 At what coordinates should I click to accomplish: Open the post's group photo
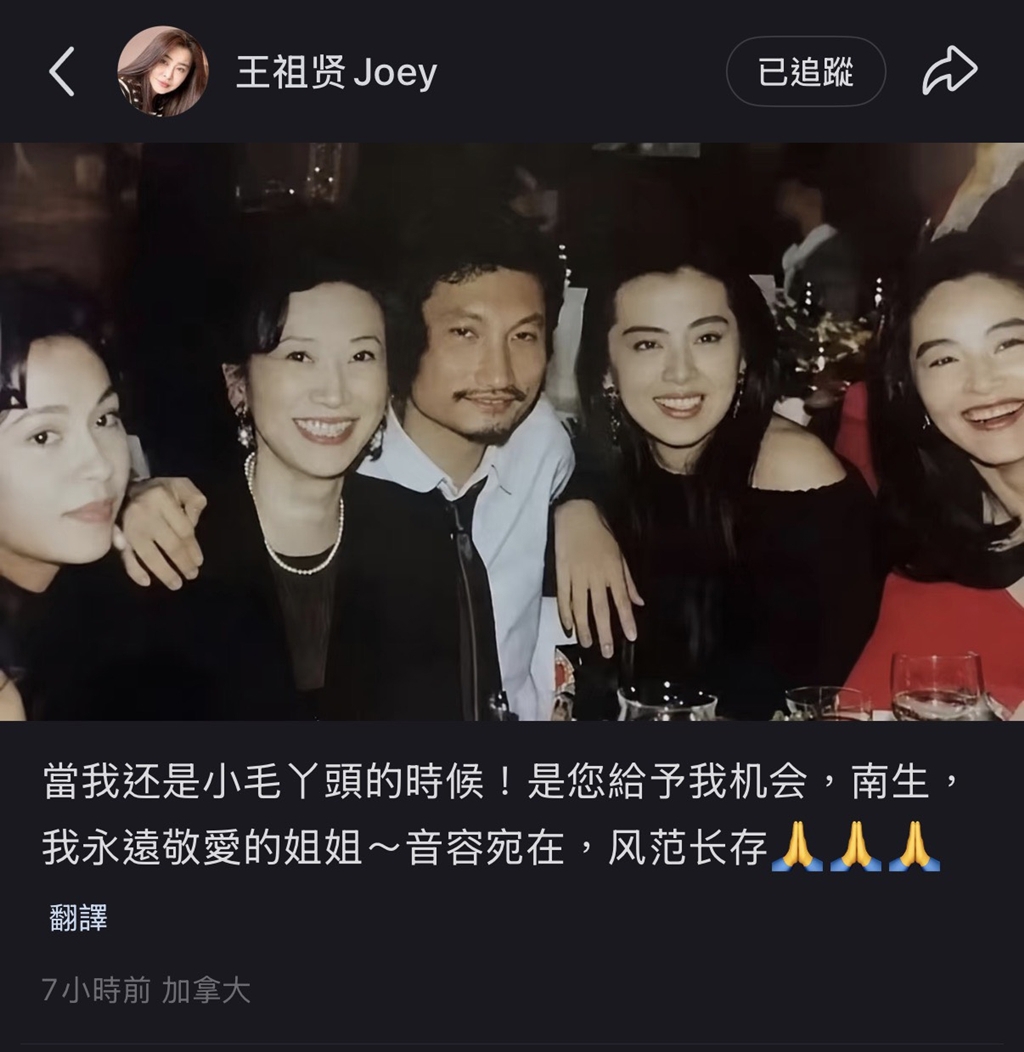tap(512, 431)
